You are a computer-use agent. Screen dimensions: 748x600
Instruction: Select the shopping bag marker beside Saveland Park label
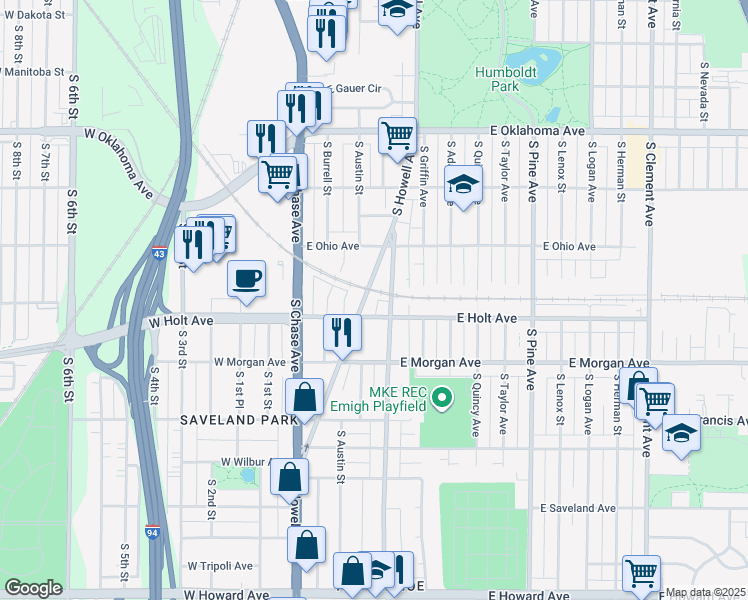click(x=304, y=401)
